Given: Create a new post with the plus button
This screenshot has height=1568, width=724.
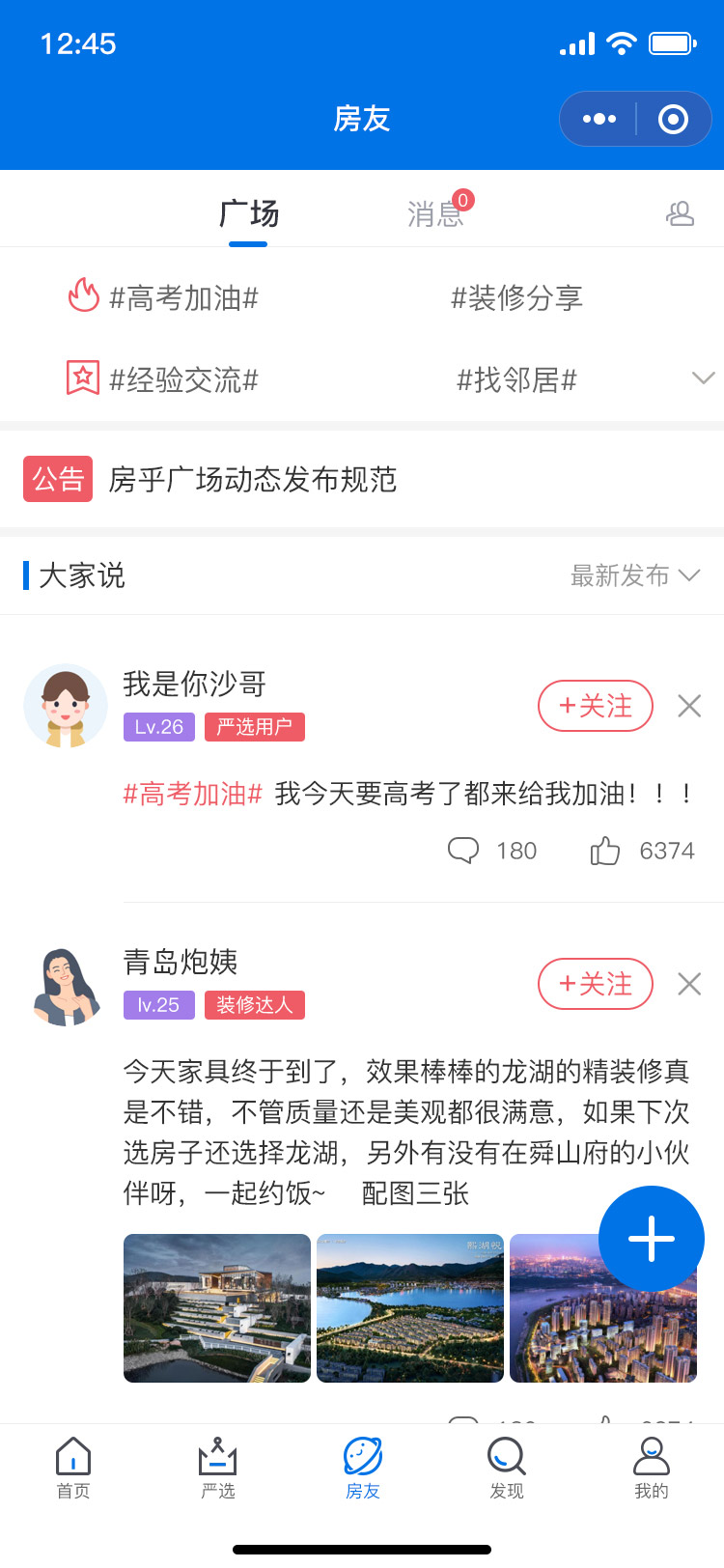Looking at the screenshot, I should click(x=652, y=1239).
